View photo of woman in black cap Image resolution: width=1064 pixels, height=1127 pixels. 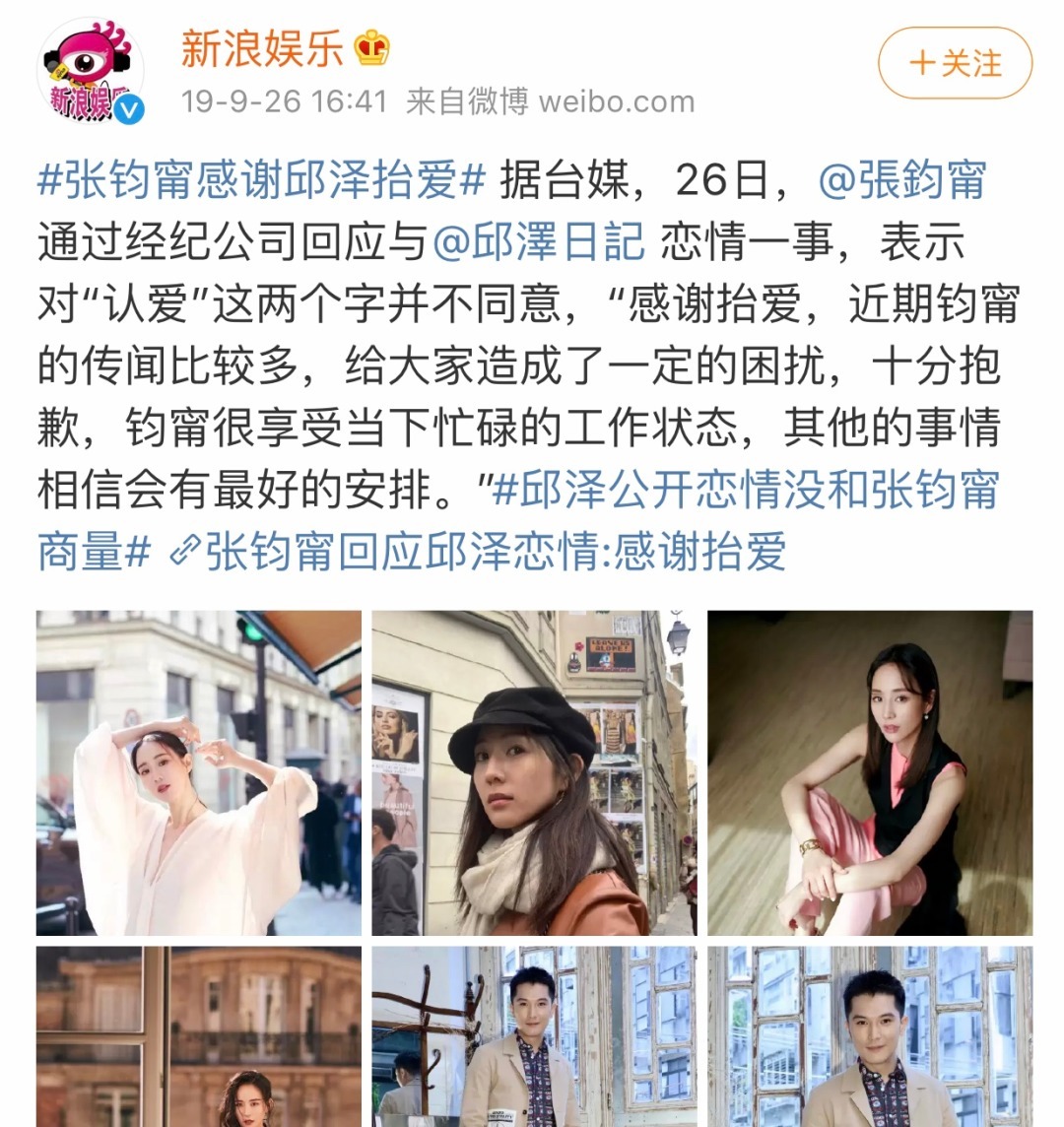[x=534, y=772]
